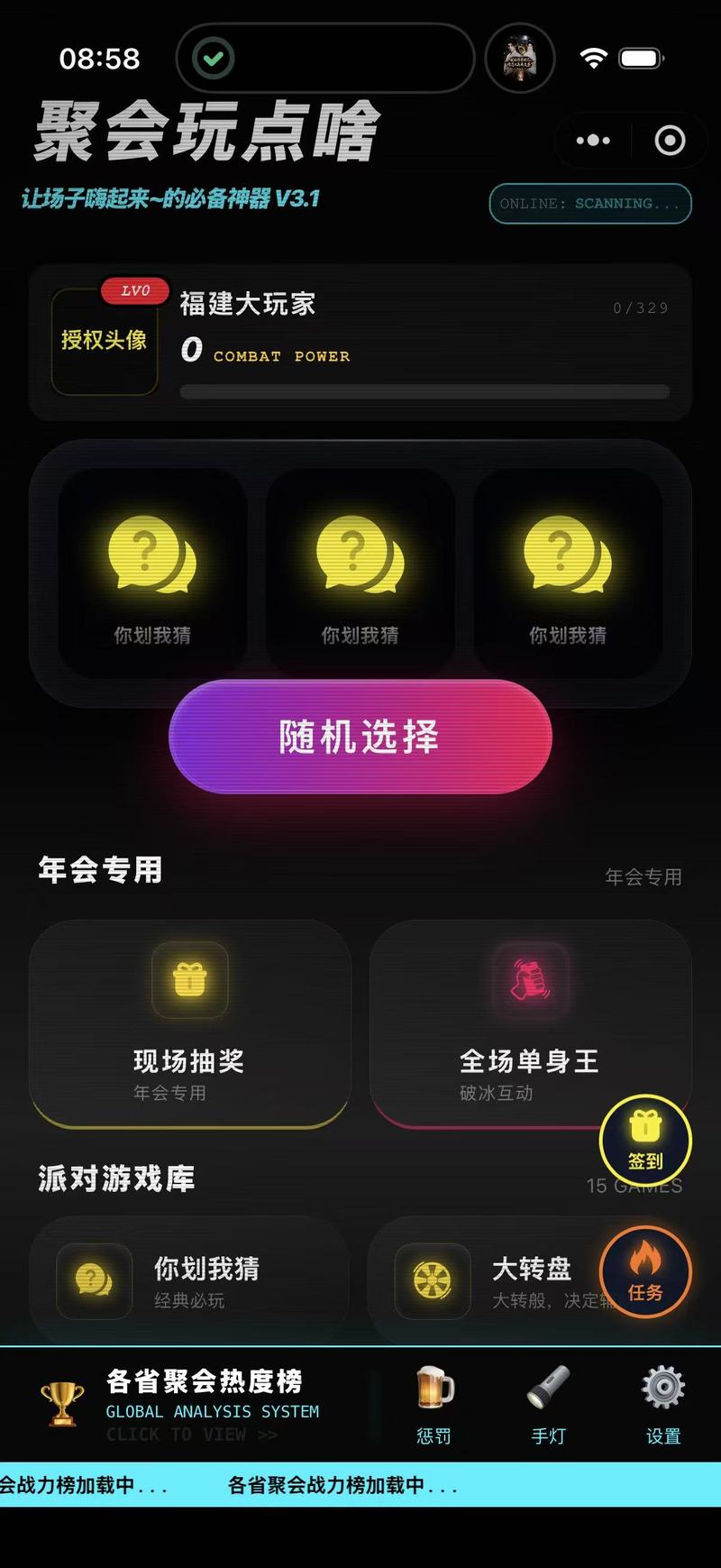Image resolution: width=721 pixels, height=1568 pixels.
Task: Open 设置 gear settings
Action: tap(663, 1405)
